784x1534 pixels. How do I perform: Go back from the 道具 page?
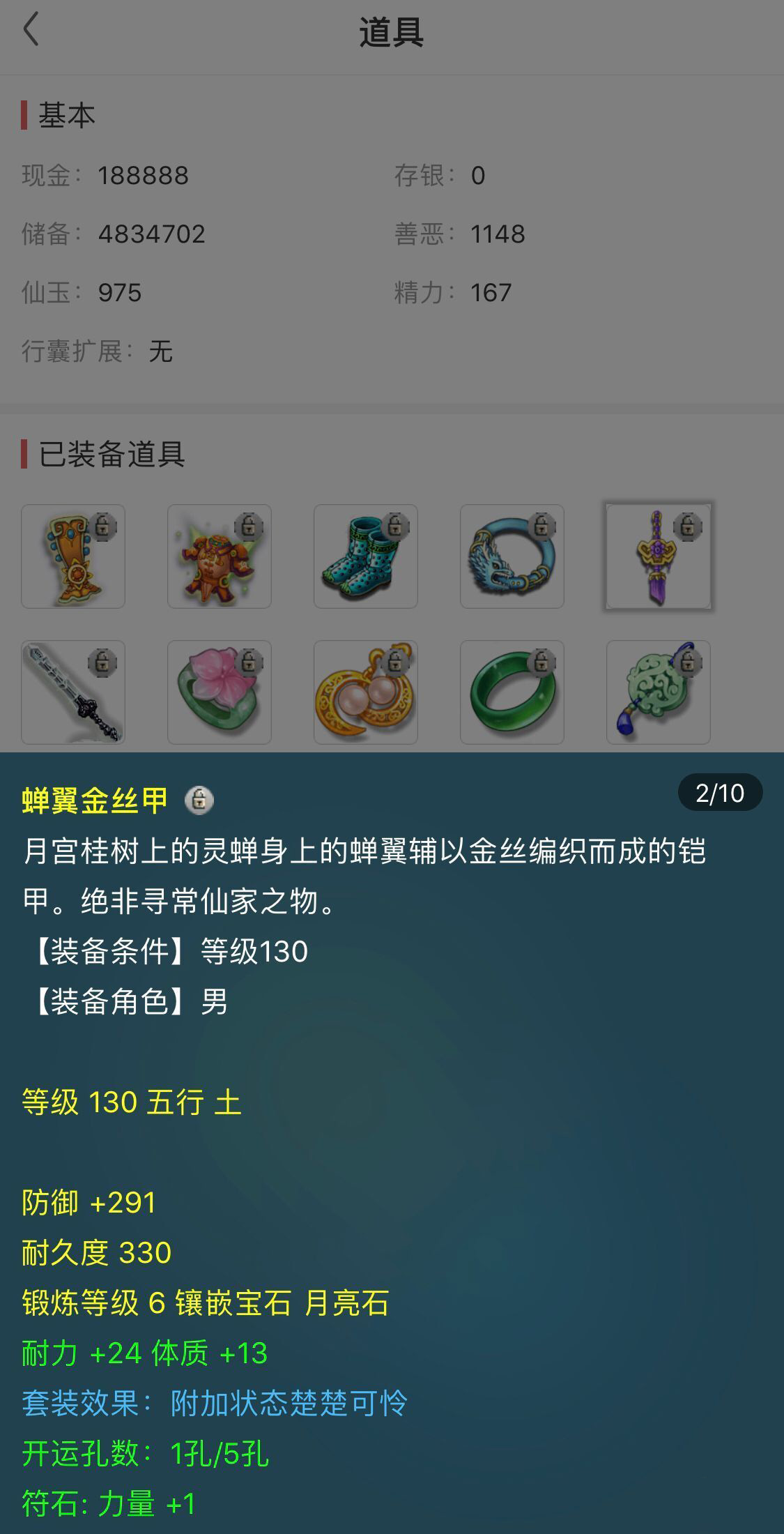[31, 31]
